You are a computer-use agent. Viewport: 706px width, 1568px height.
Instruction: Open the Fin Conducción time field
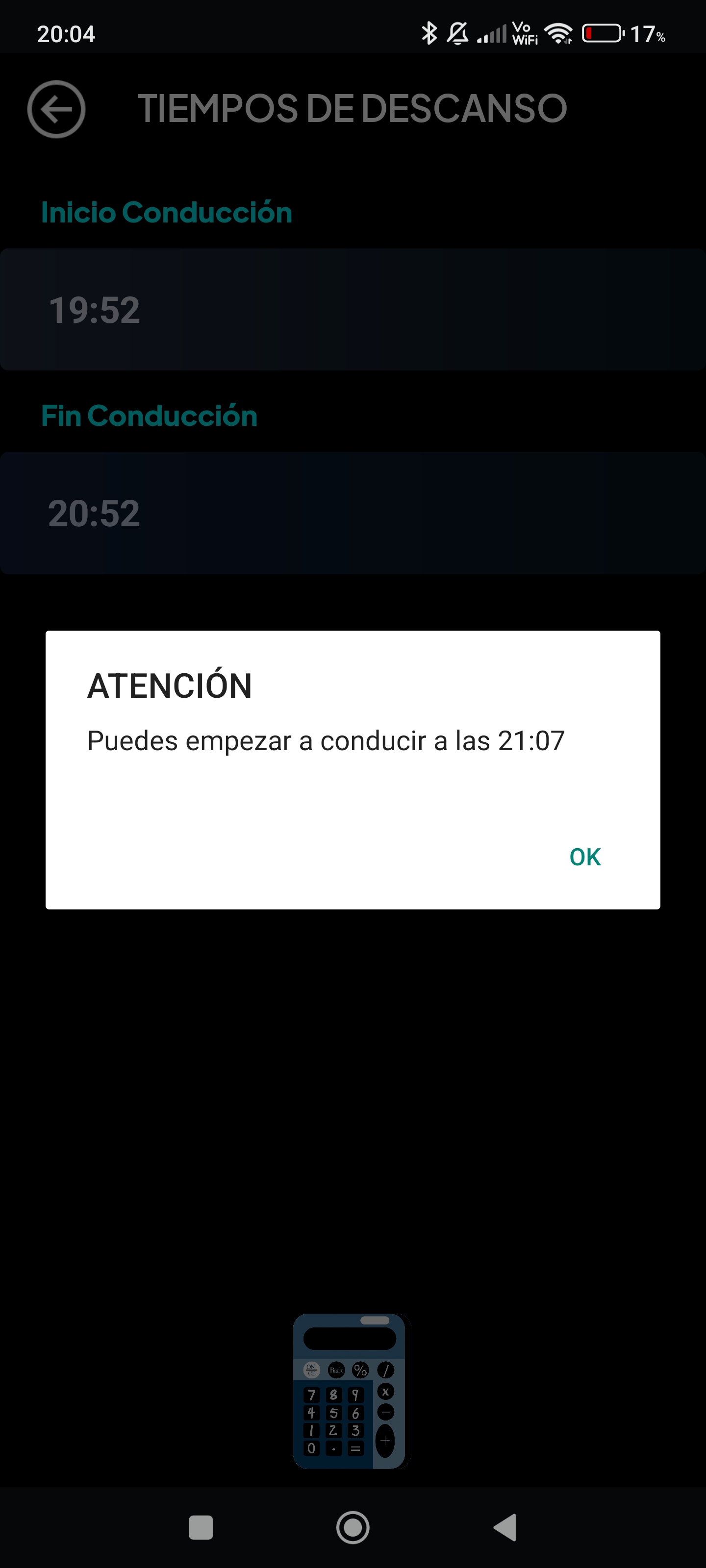[353, 513]
